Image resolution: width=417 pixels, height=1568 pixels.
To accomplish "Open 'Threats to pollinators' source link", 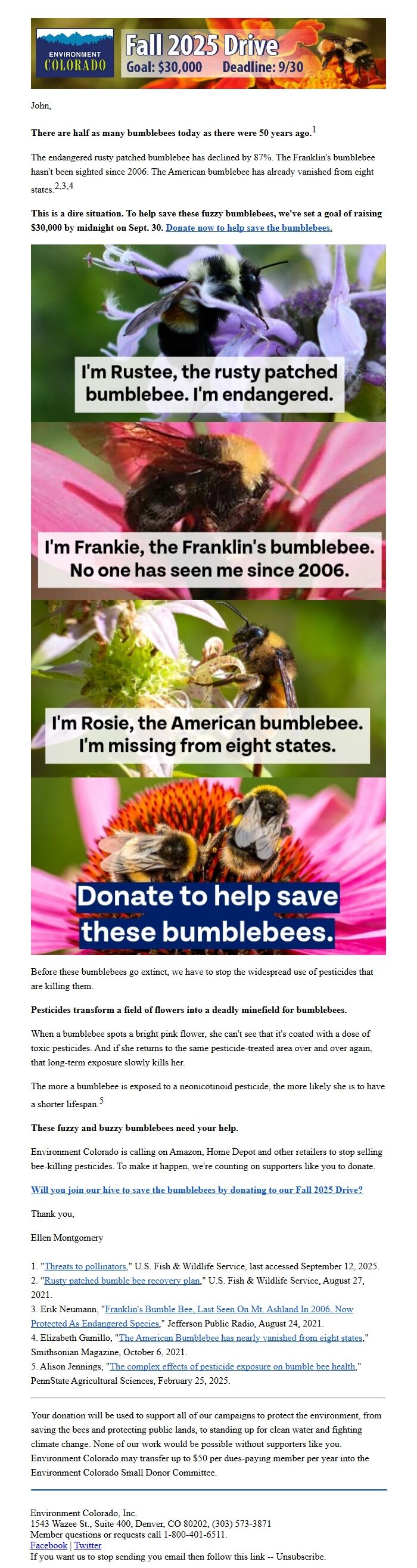I will click(85, 1266).
